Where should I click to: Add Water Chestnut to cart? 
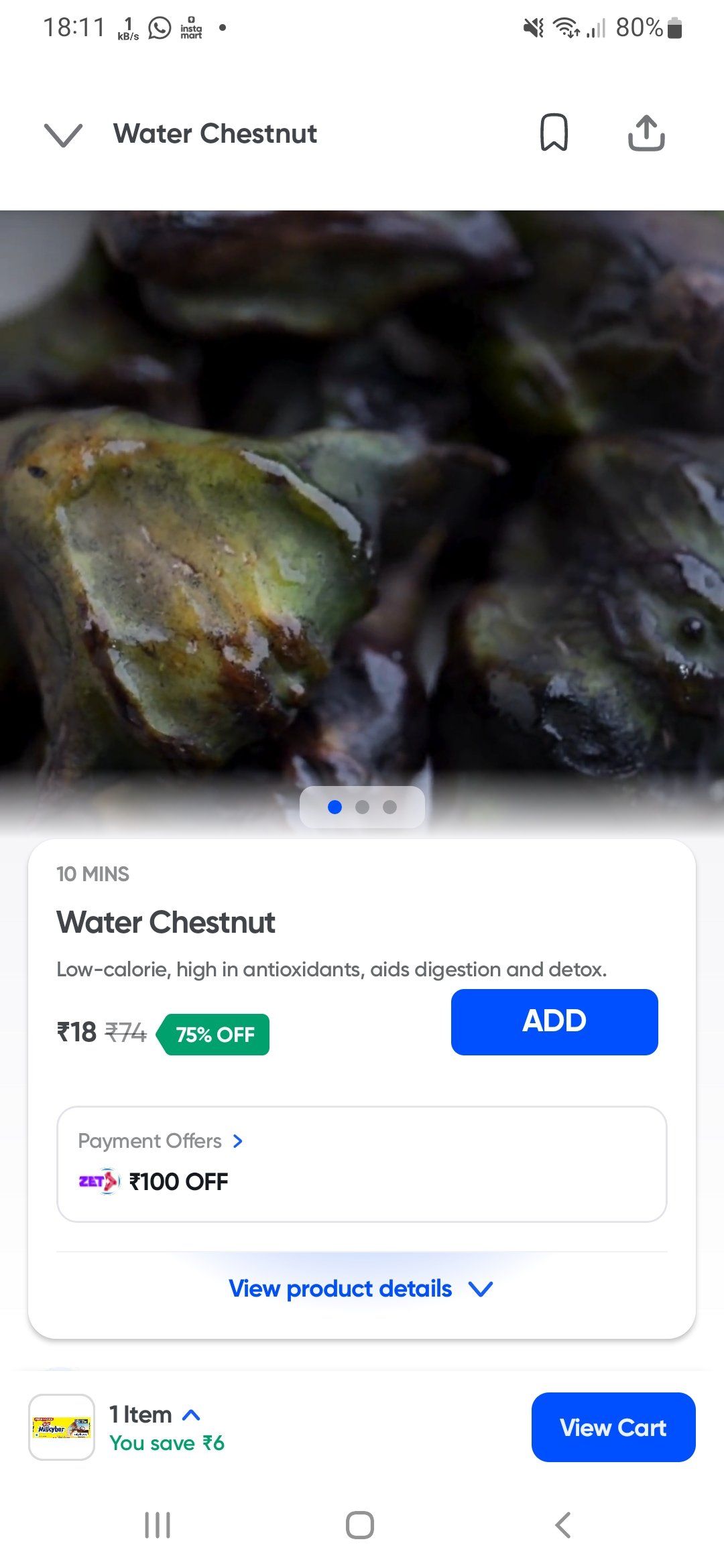point(554,1022)
